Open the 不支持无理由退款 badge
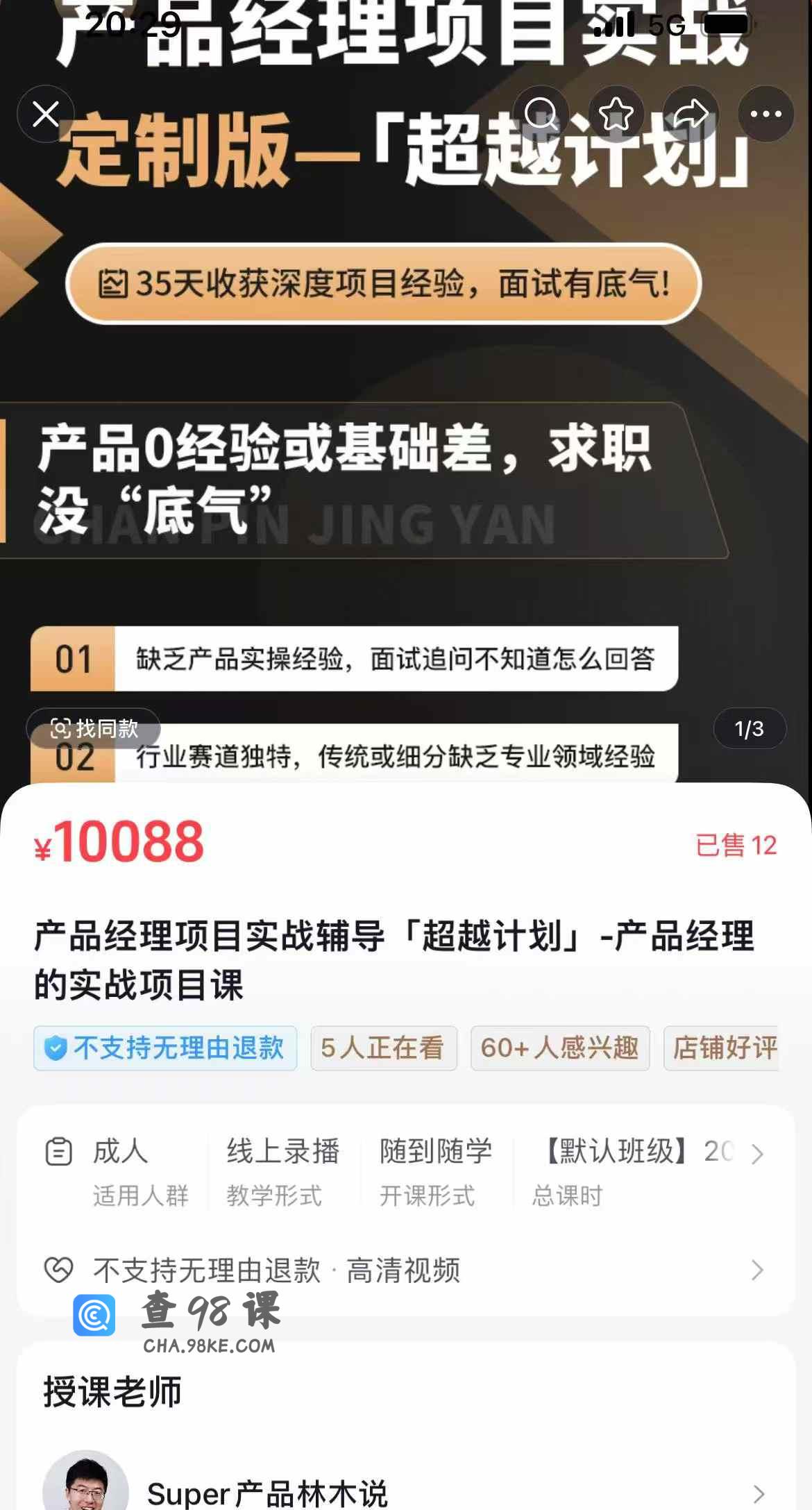812x1510 pixels. click(x=165, y=1048)
